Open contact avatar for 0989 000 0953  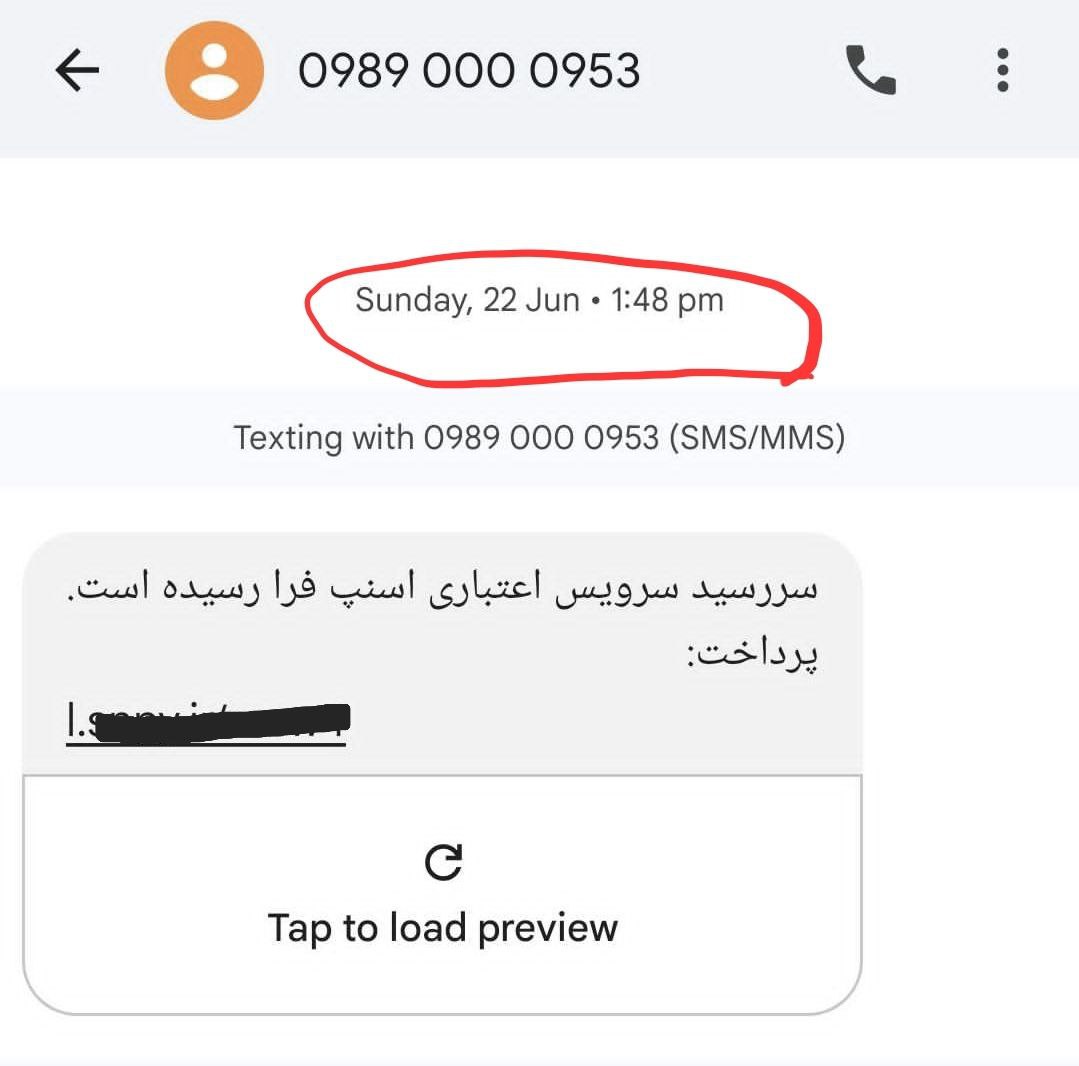click(x=214, y=71)
